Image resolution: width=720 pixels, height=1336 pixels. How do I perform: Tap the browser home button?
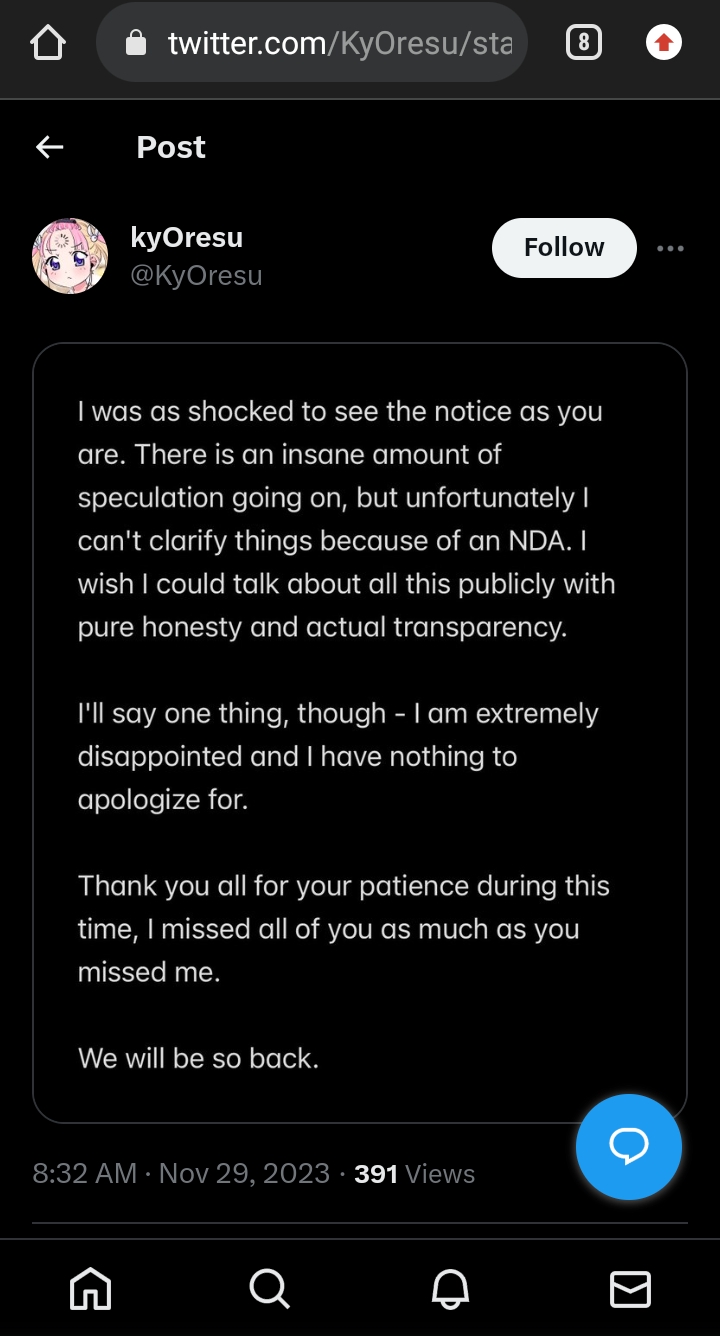point(47,43)
